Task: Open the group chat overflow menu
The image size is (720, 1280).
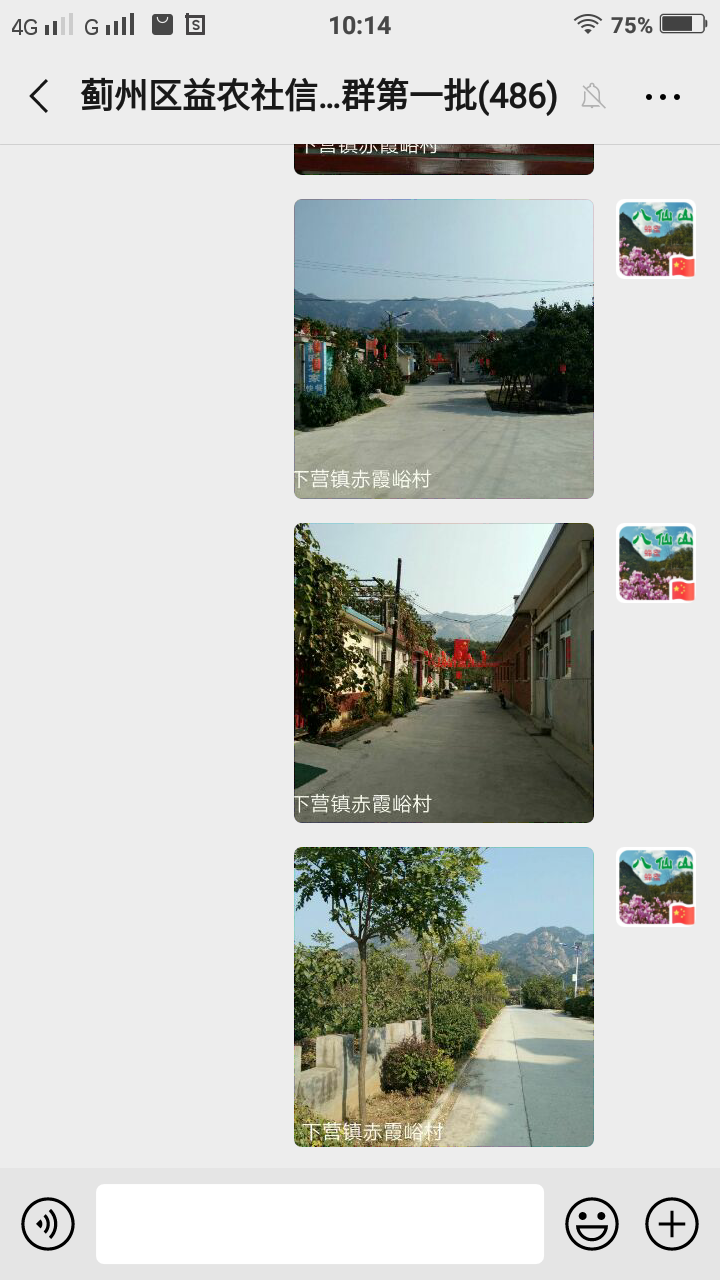Action: coord(662,97)
